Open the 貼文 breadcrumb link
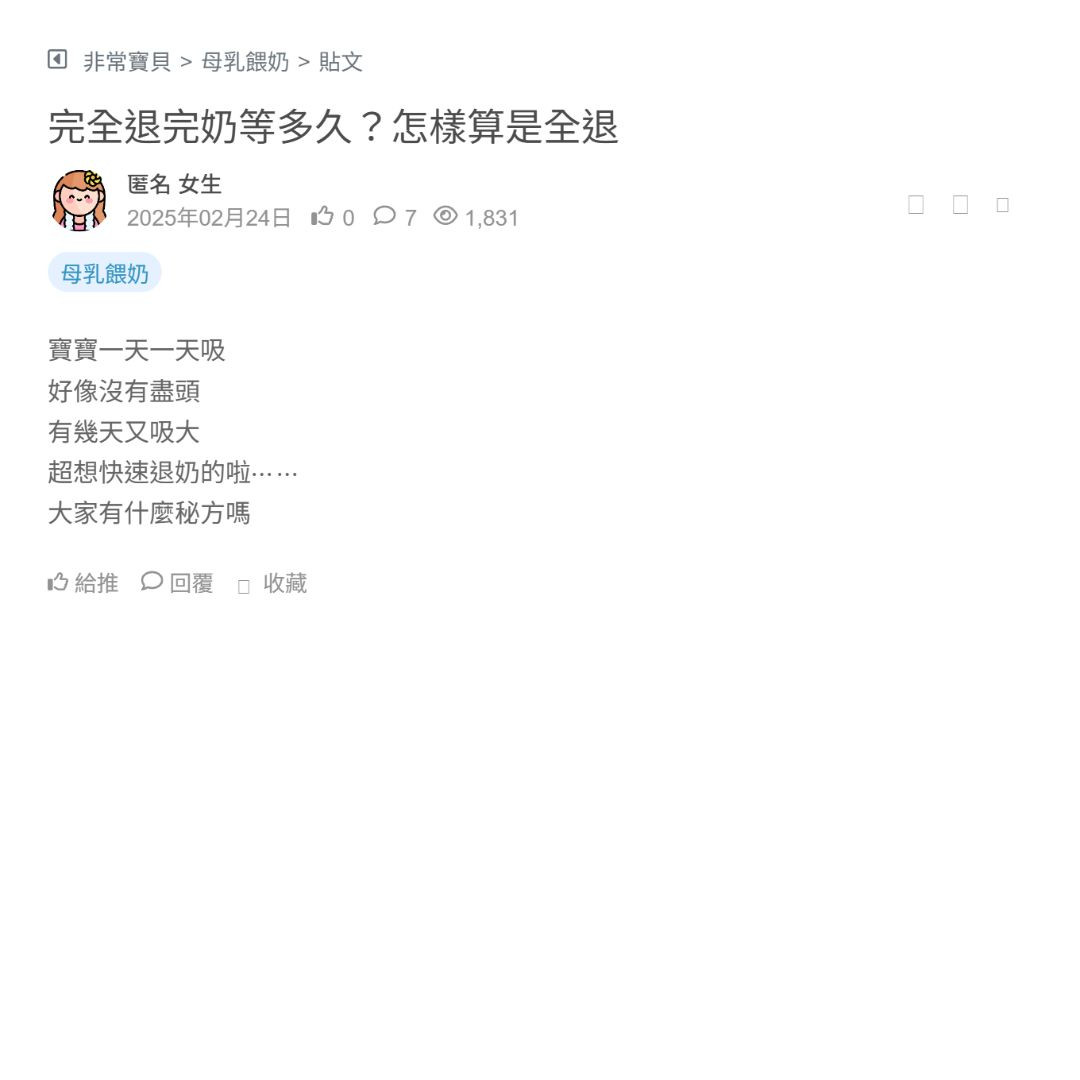The image size is (1080, 1080). 341,62
